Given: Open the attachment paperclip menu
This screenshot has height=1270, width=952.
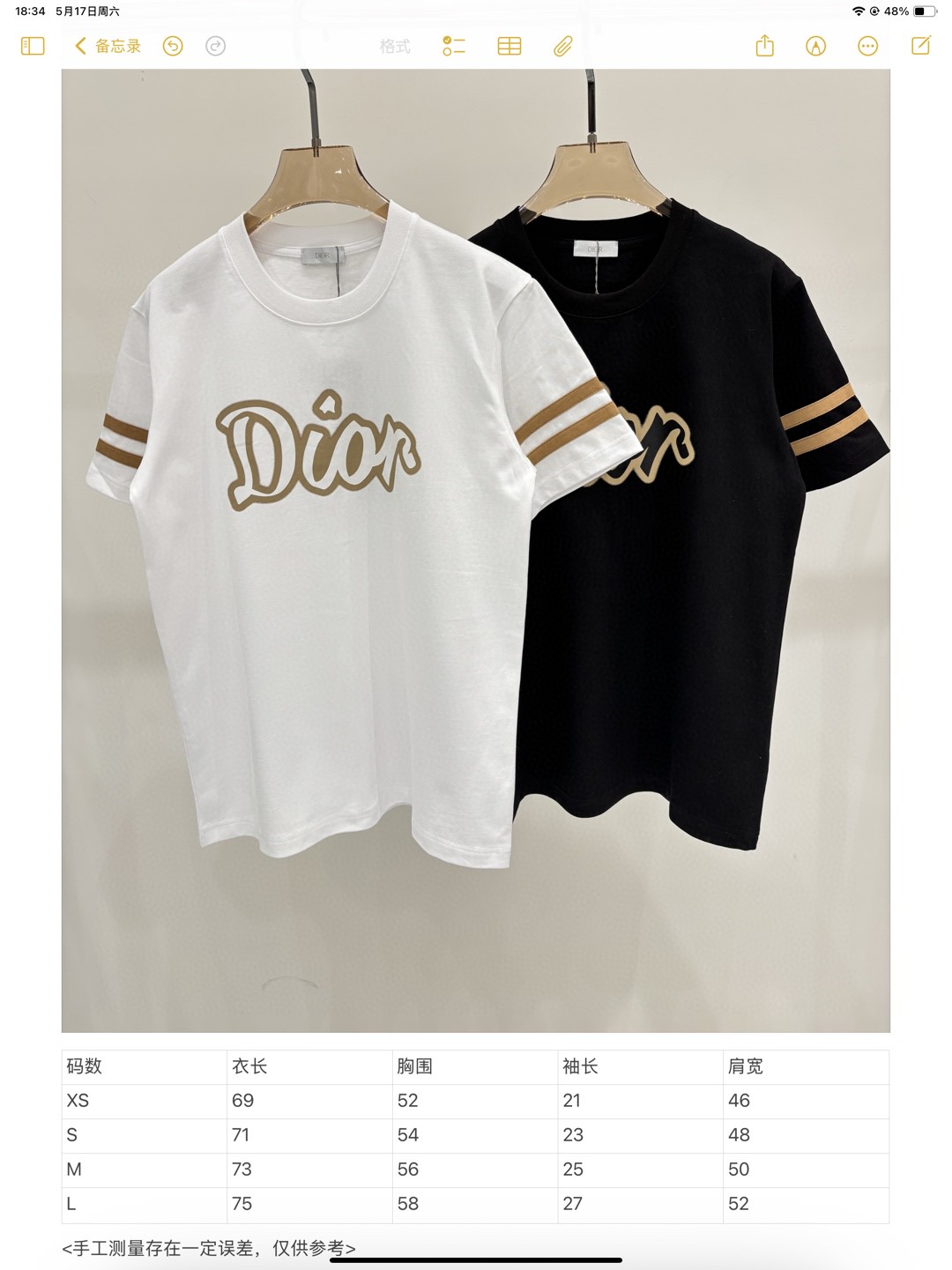Looking at the screenshot, I should (x=563, y=46).
